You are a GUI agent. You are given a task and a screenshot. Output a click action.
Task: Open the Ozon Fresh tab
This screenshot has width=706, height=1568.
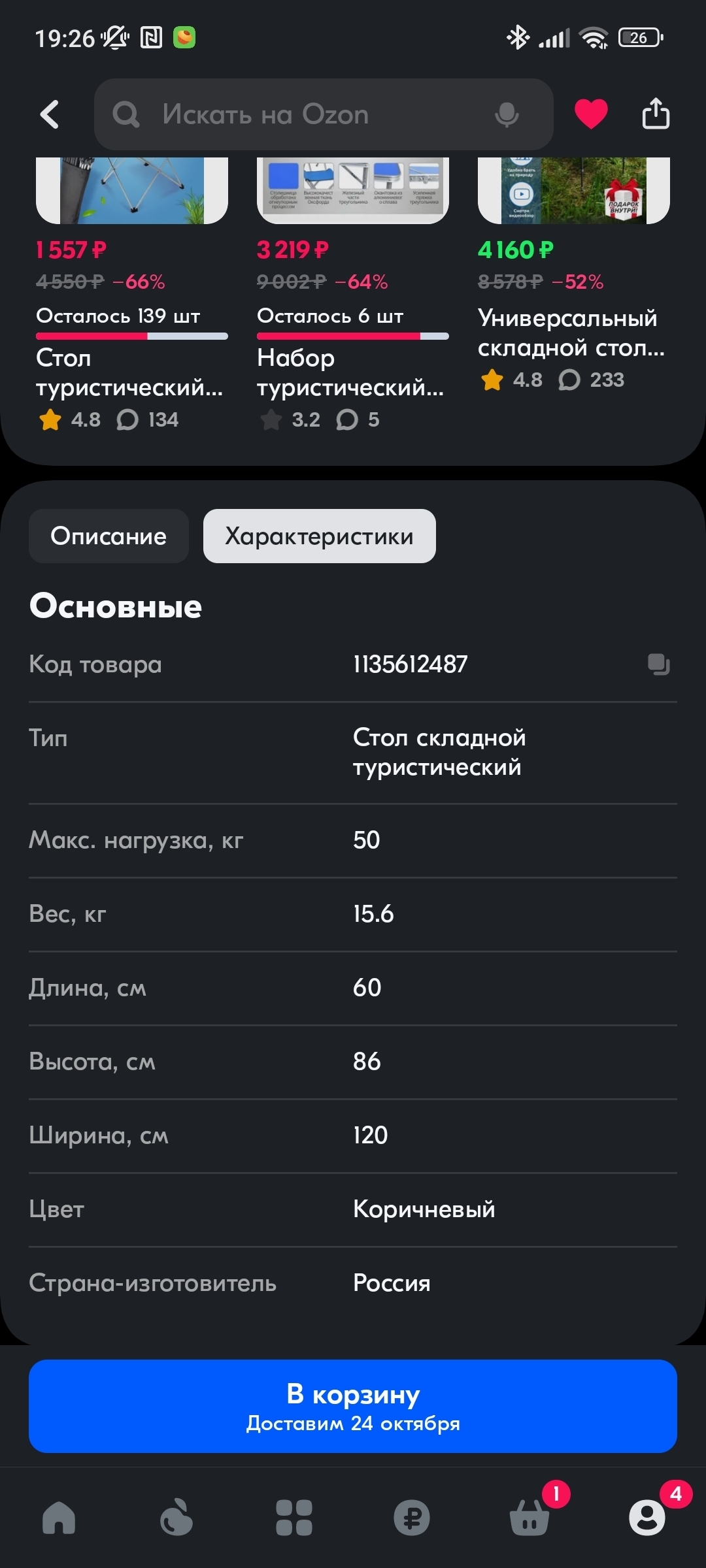pos(176,1517)
